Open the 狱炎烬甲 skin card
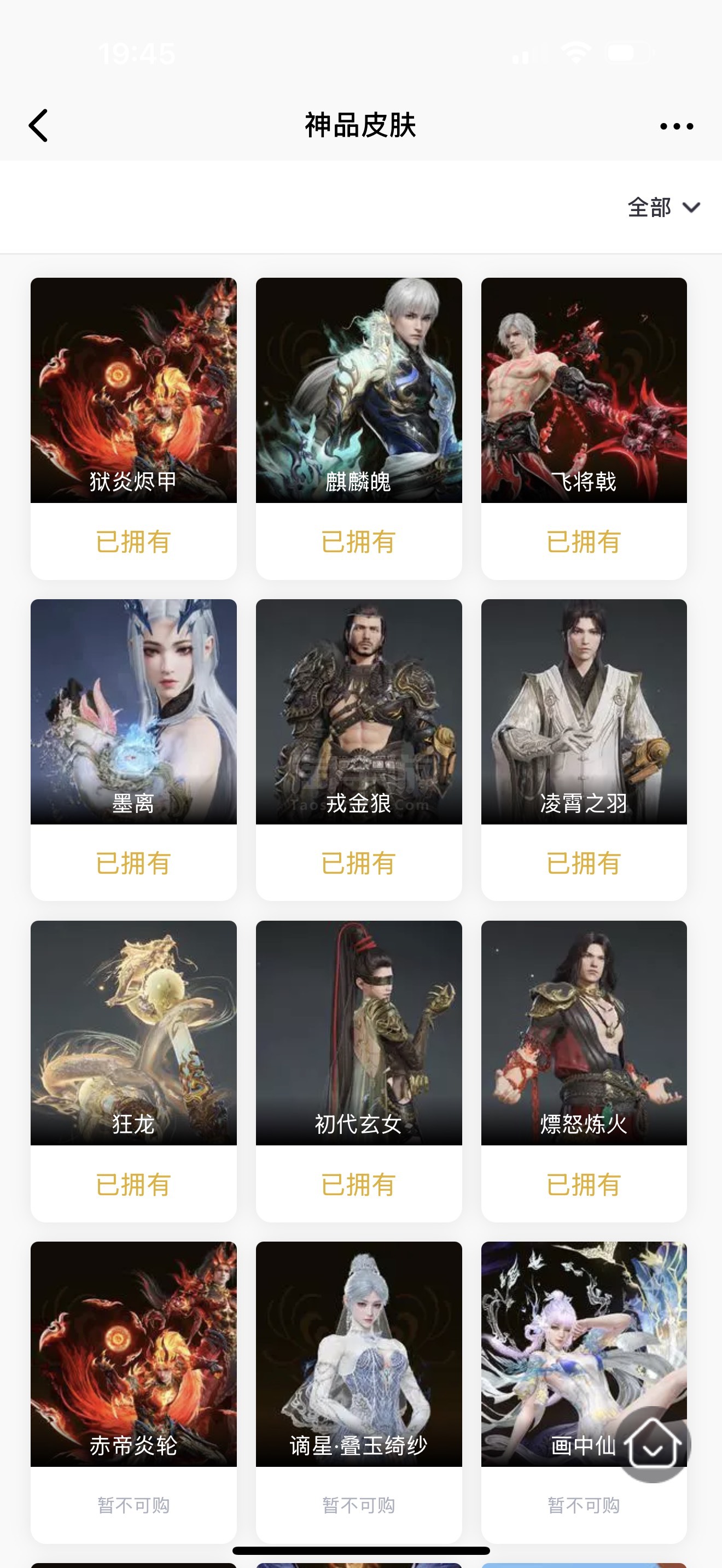The height and width of the screenshot is (1568, 722). pos(133,429)
